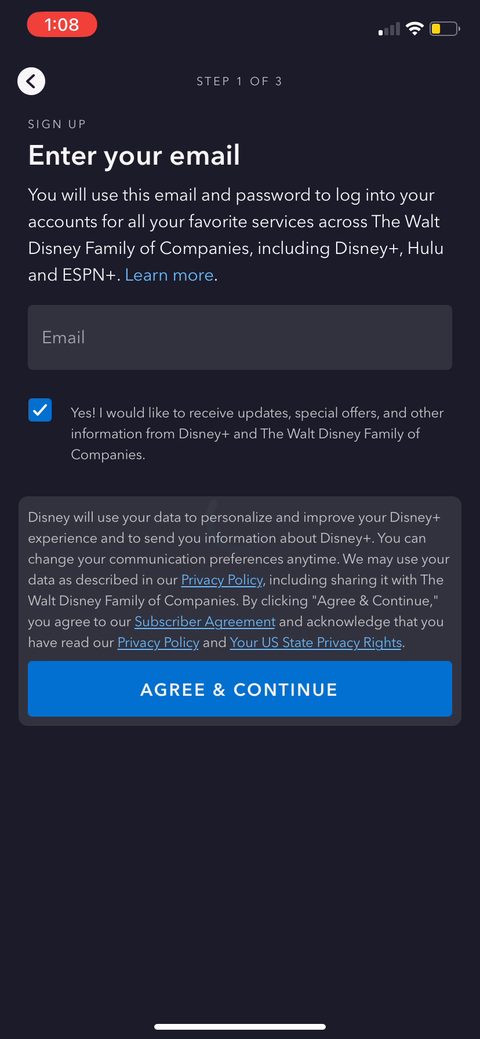480x1039 pixels.
Task: Open the Subscriber Agreement link
Action: coord(205,622)
